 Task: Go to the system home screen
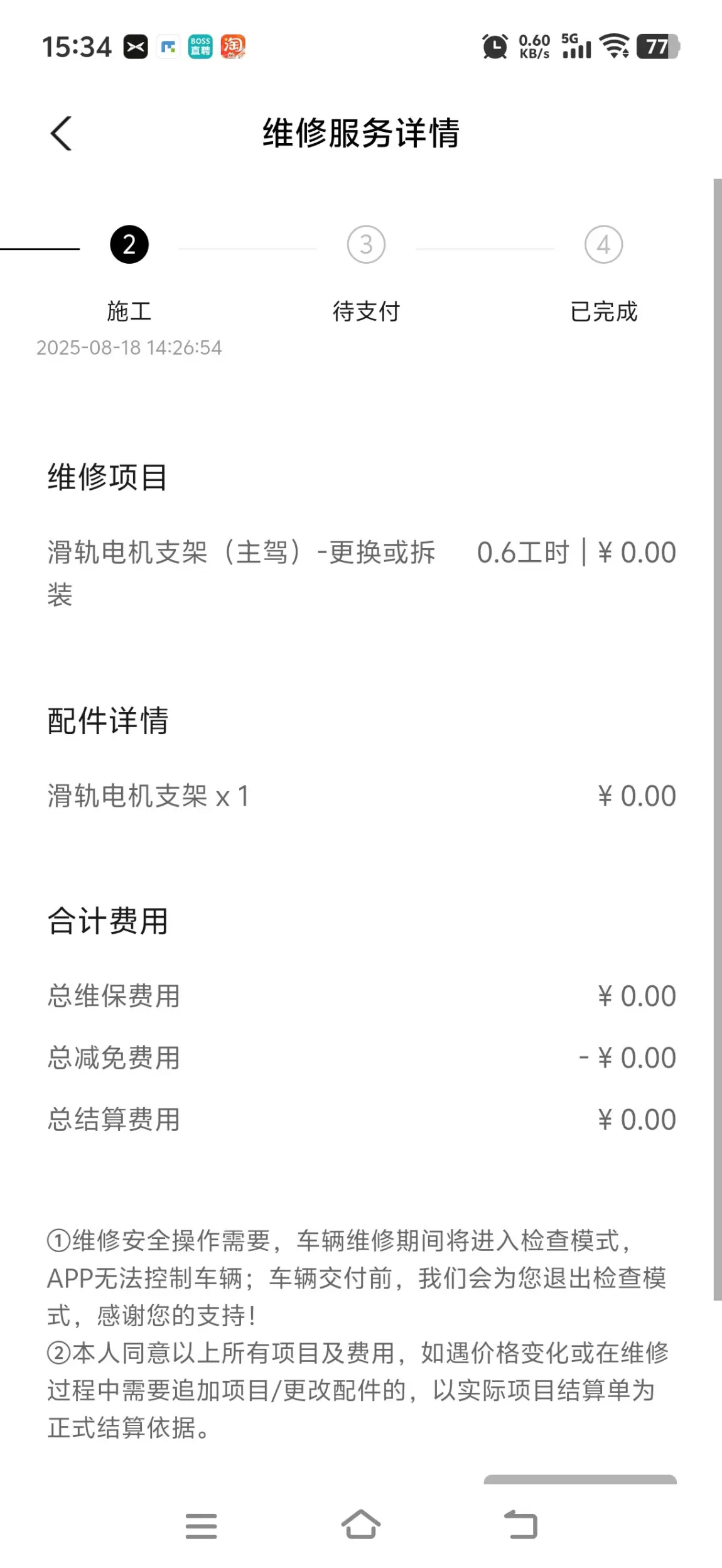pyautogui.click(x=361, y=1525)
